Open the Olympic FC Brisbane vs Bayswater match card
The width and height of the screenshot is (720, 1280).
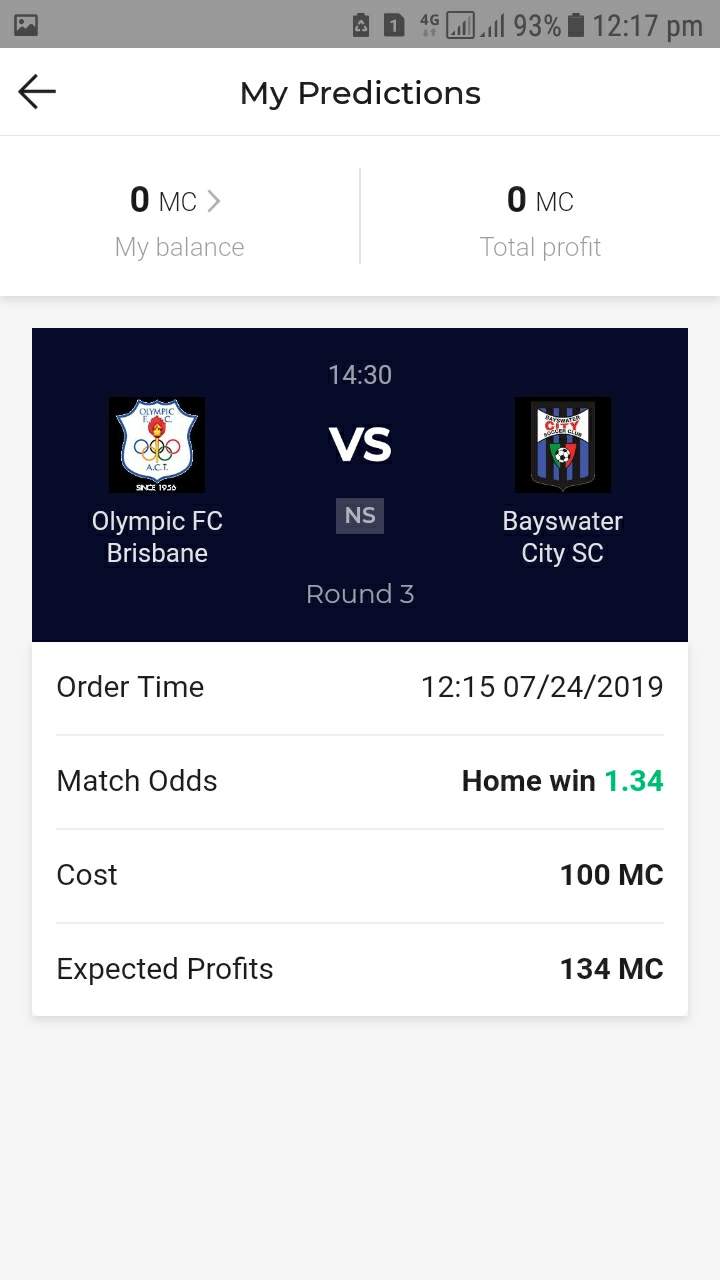360,485
